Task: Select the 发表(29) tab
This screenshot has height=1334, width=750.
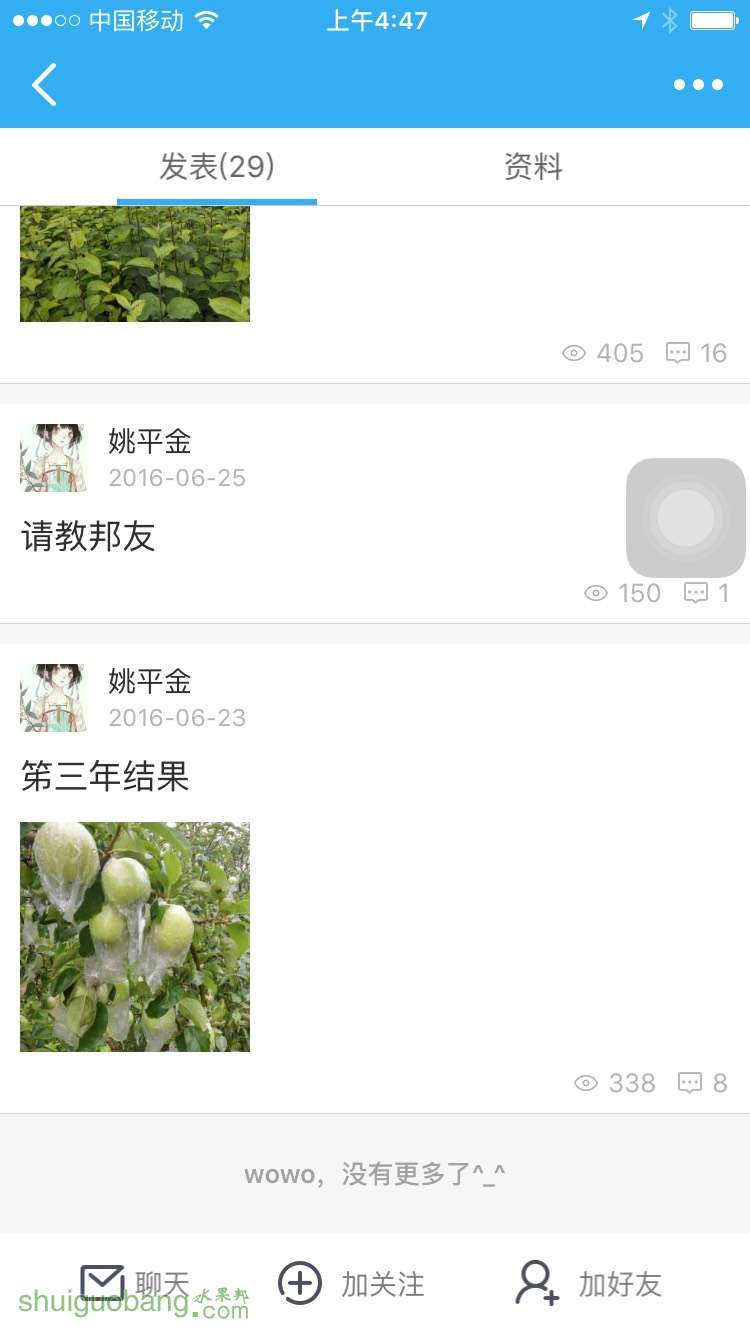Action: [217, 167]
